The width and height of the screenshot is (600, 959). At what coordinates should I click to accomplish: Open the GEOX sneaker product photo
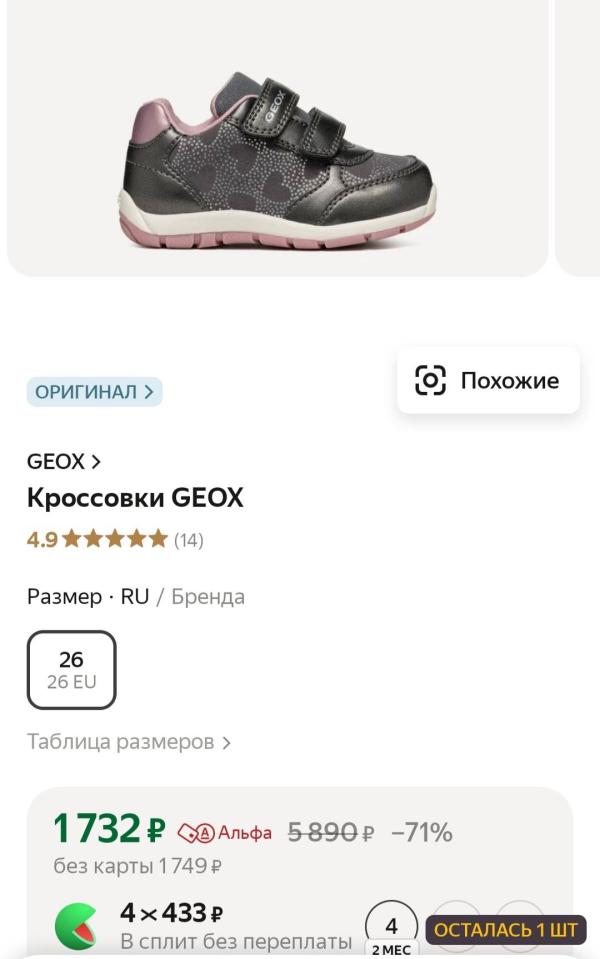277,138
